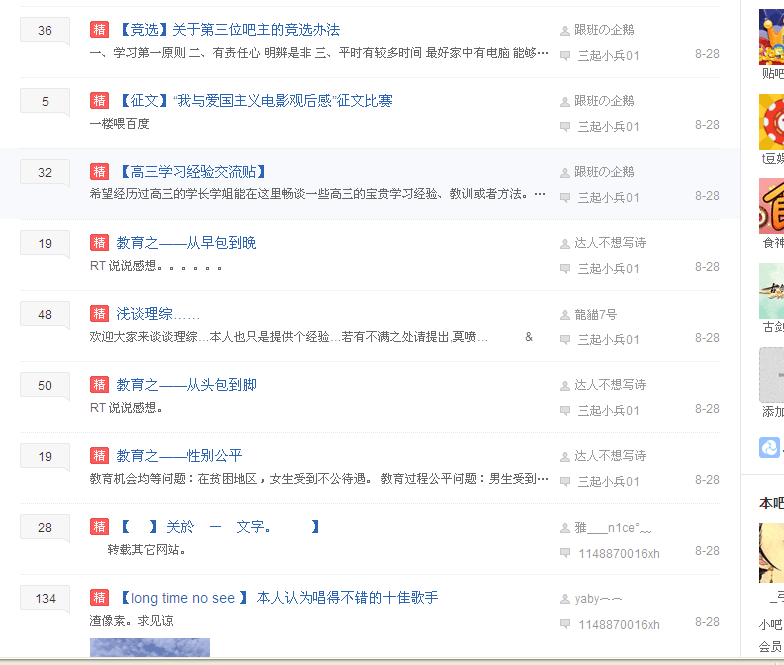This screenshot has height=665, width=784.
Task: Open thread 教育之——从早包到晚
Action: point(186,243)
